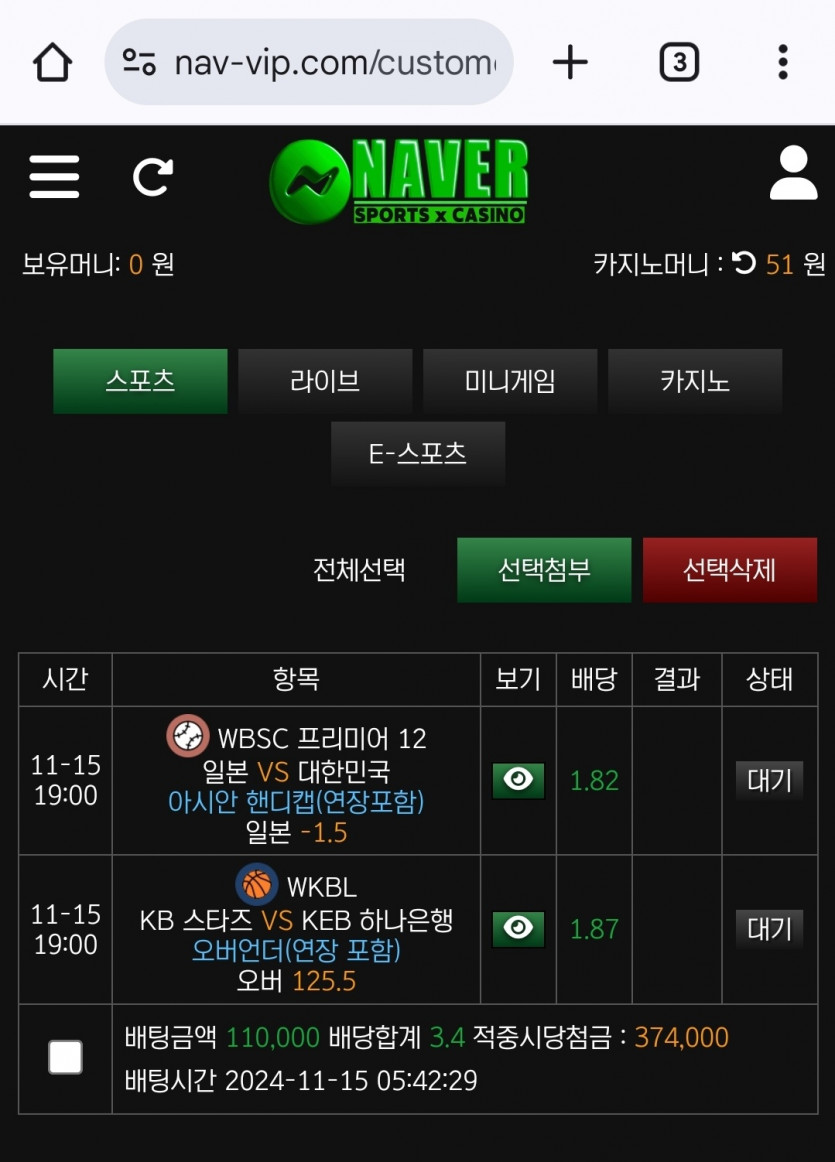Image resolution: width=835 pixels, height=1162 pixels.
Task: Switch to the E-스포츠 tab
Action: point(418,454)
